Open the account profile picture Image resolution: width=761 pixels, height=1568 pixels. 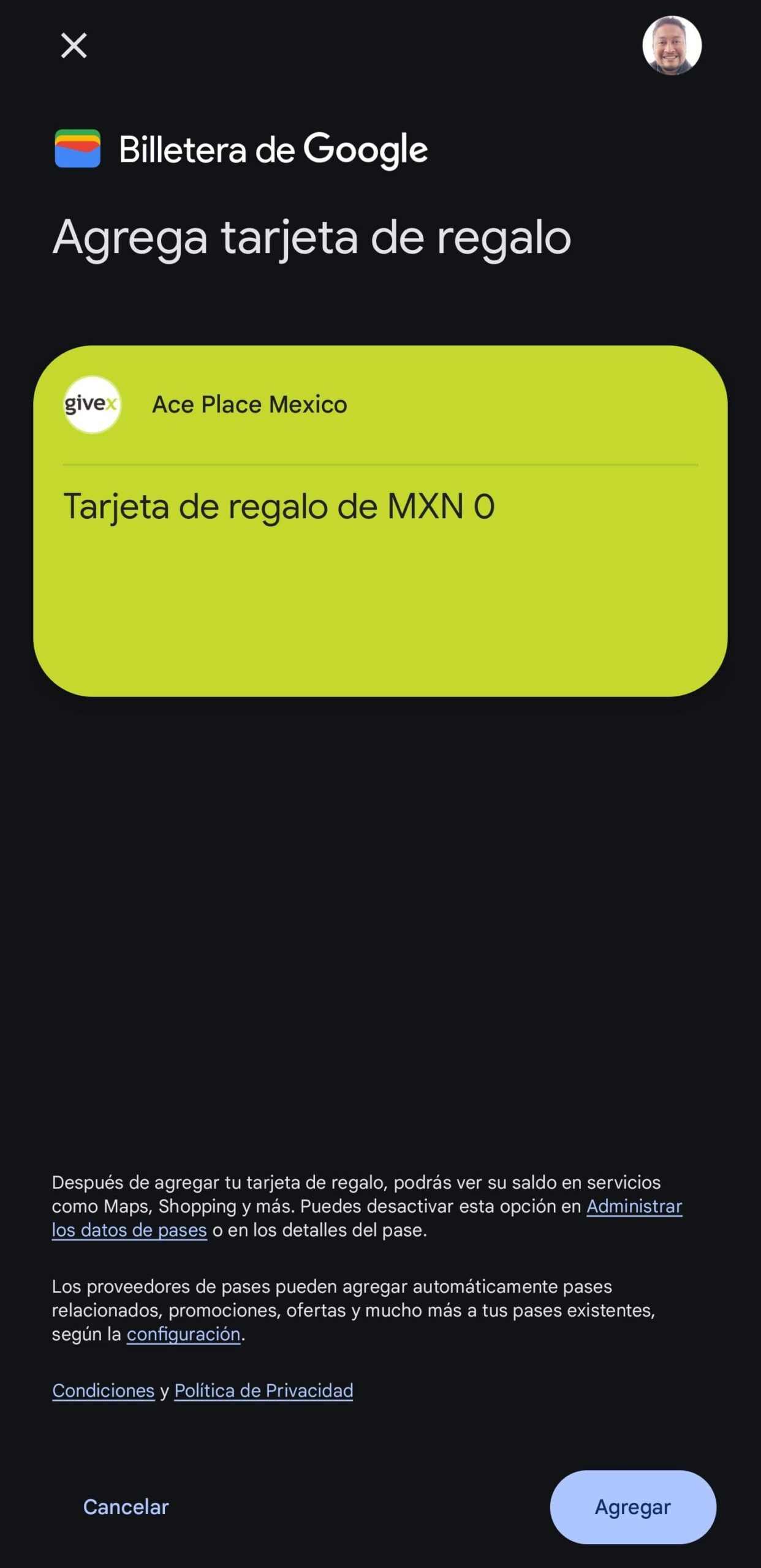pos(672,46)
